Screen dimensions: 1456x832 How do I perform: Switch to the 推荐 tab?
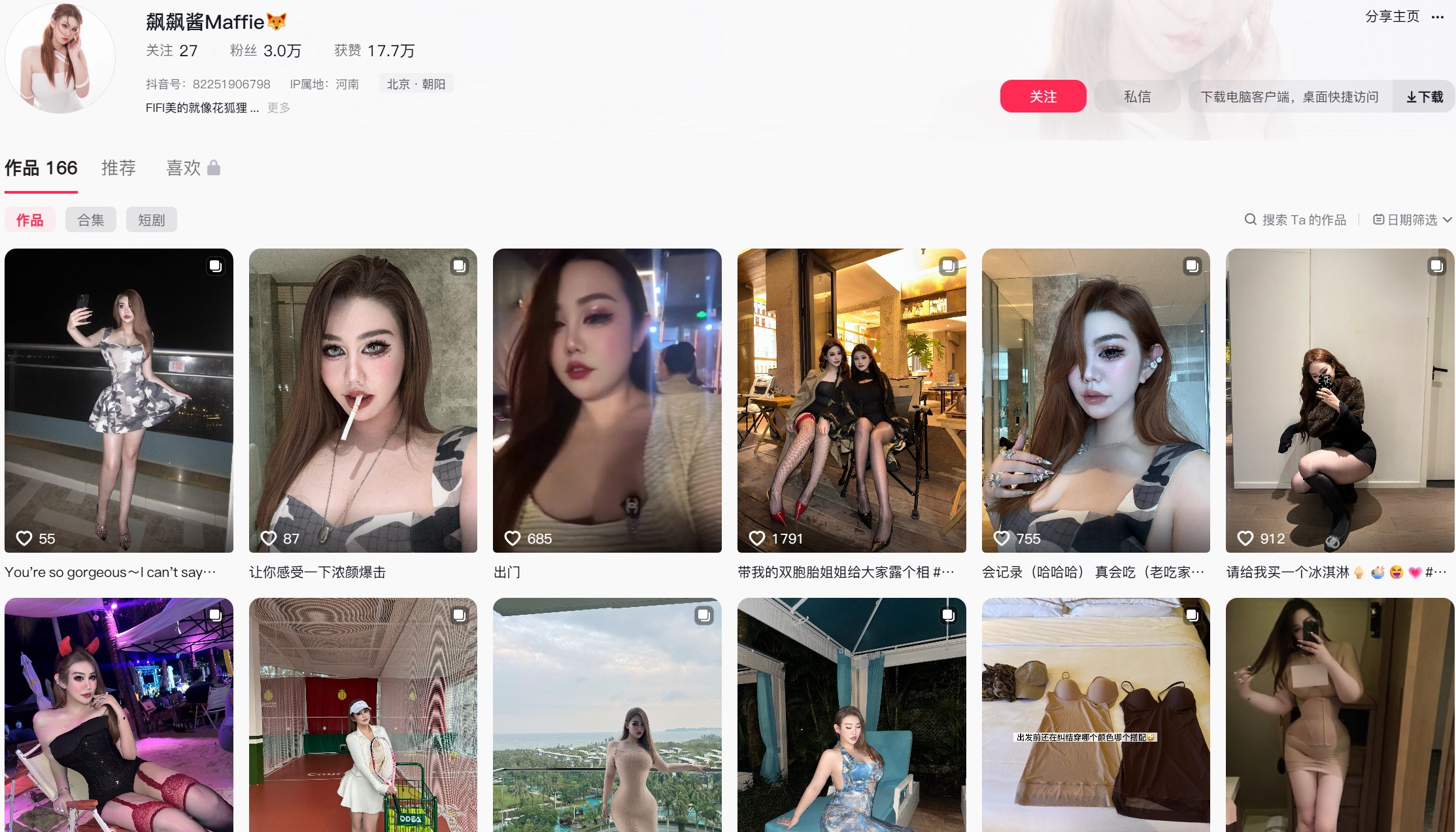click(x=118, y=168)
